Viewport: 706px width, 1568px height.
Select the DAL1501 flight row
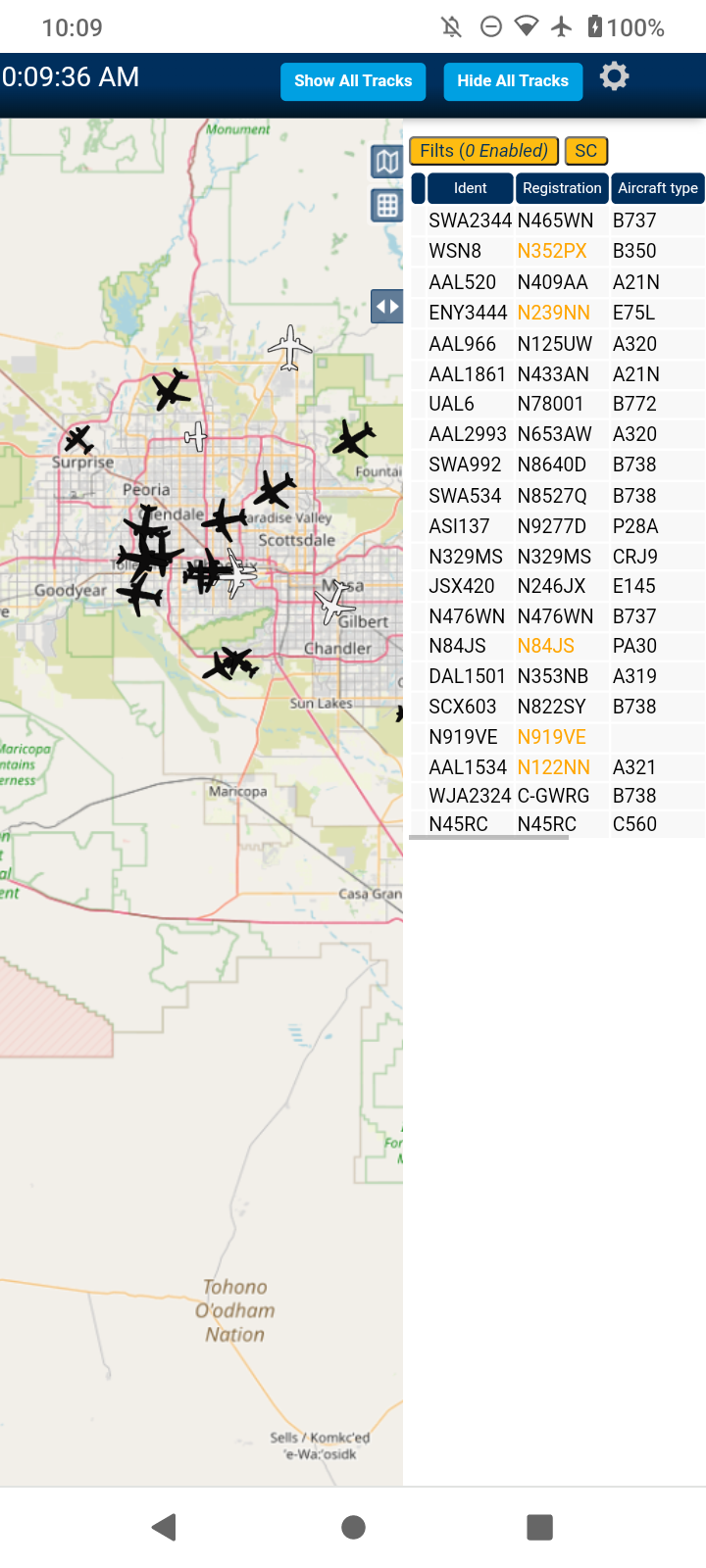click(x=556, y=676)
